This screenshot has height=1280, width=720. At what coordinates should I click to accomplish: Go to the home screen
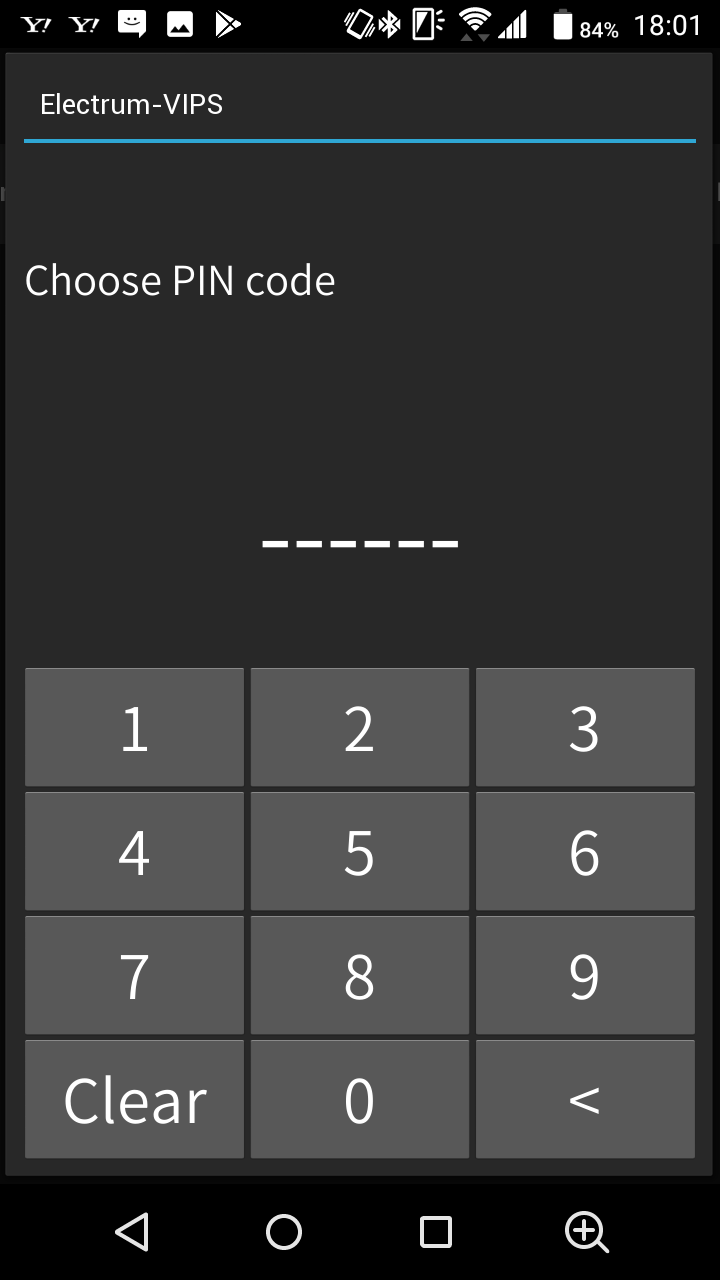point(284,1232)
